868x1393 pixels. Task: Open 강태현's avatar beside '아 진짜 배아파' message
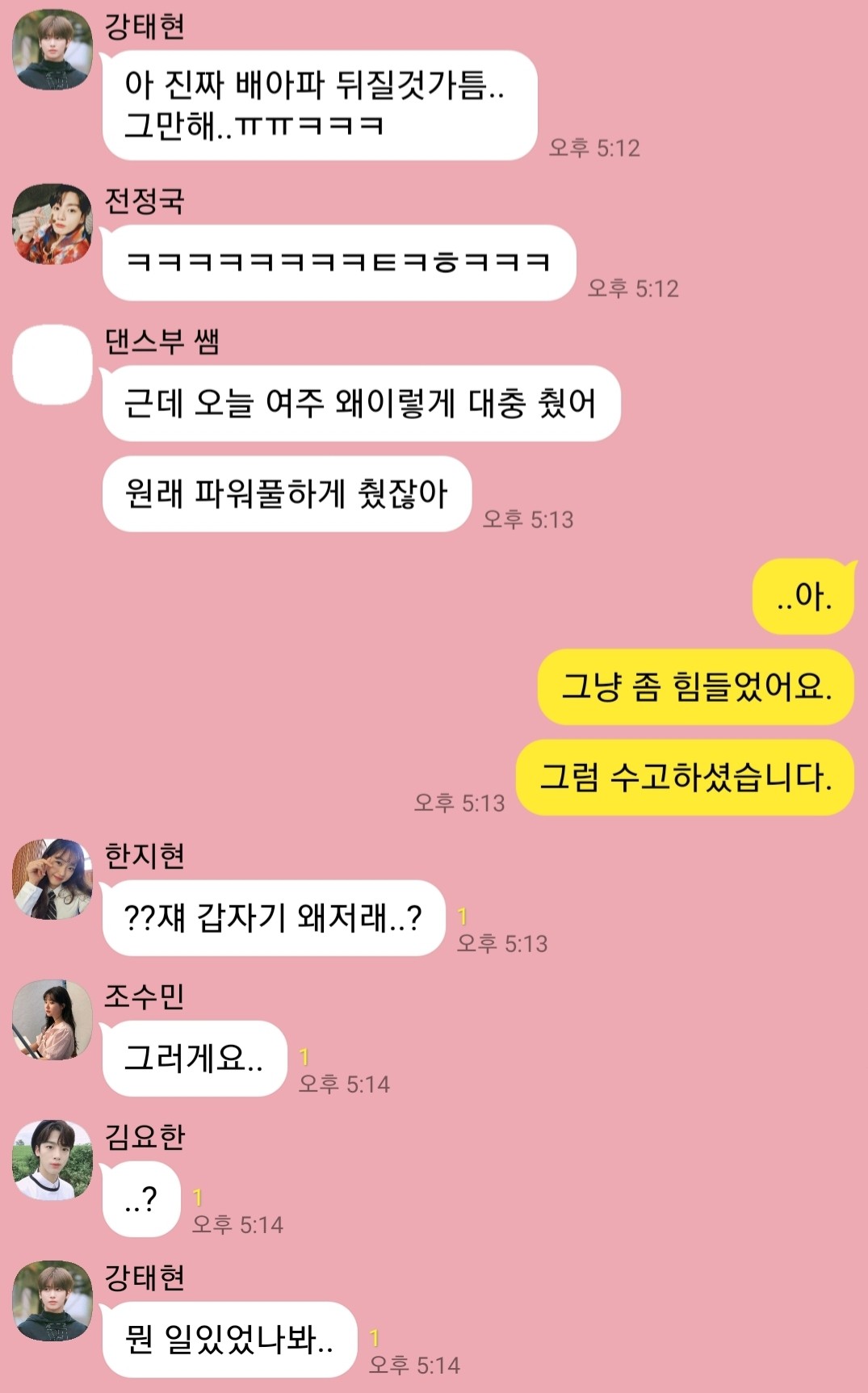click(x=52, y=49)
